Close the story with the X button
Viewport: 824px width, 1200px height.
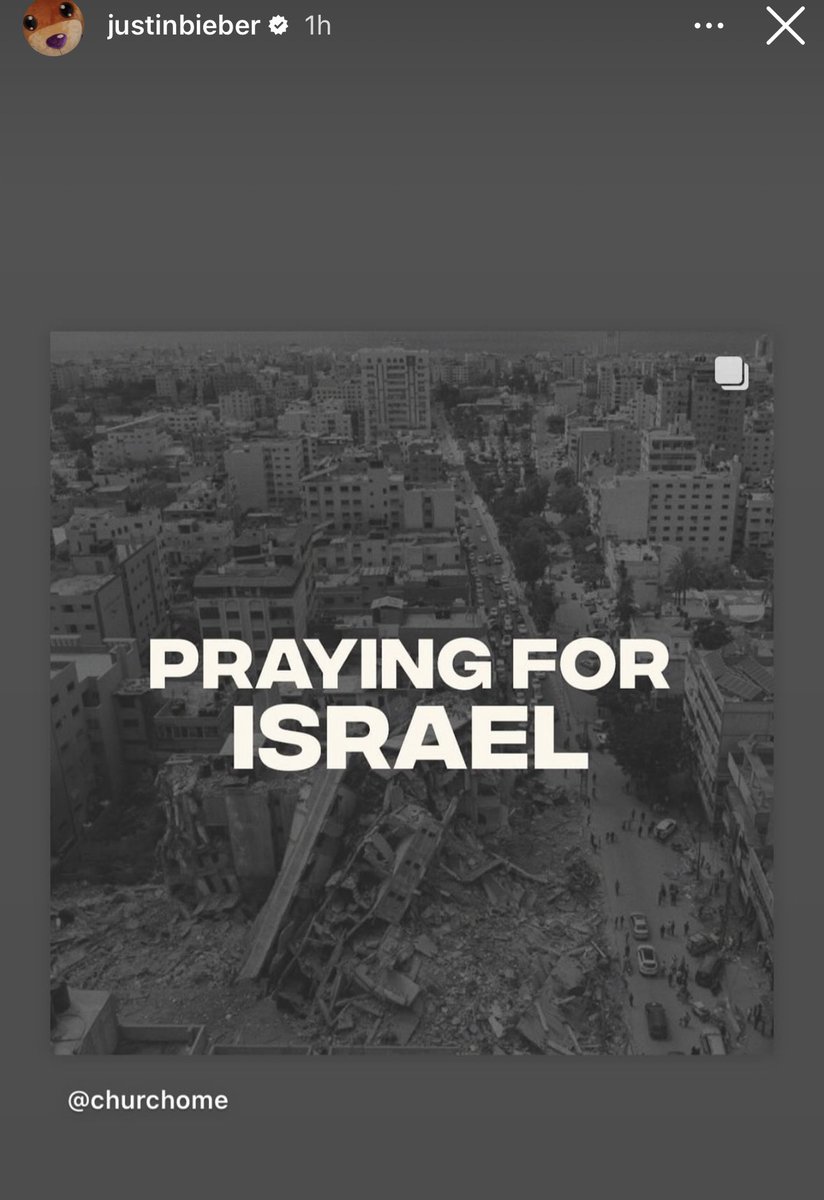coord(785,26)
